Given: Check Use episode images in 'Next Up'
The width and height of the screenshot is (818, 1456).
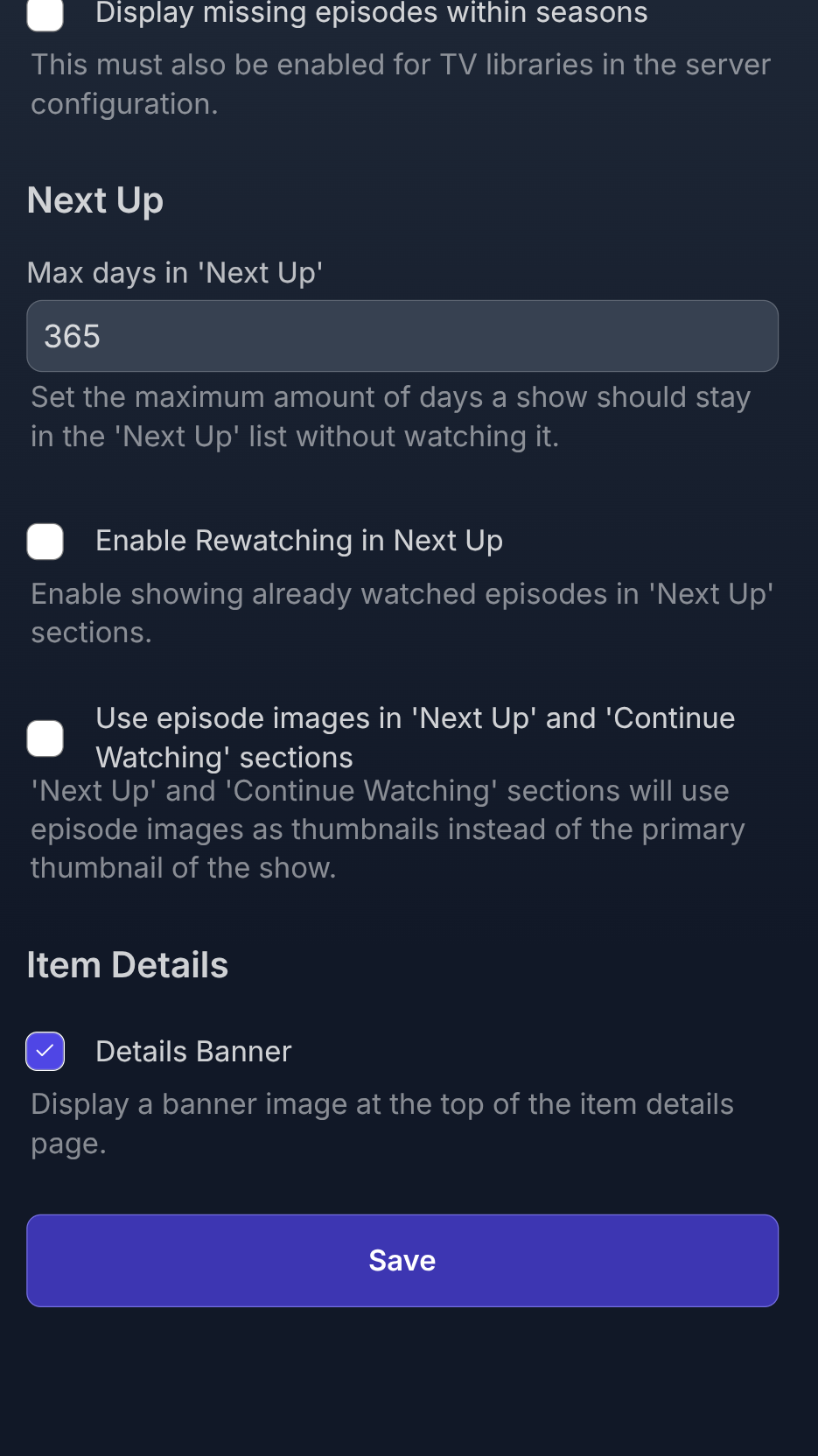Looking at the screenshot, I should 45,738.
